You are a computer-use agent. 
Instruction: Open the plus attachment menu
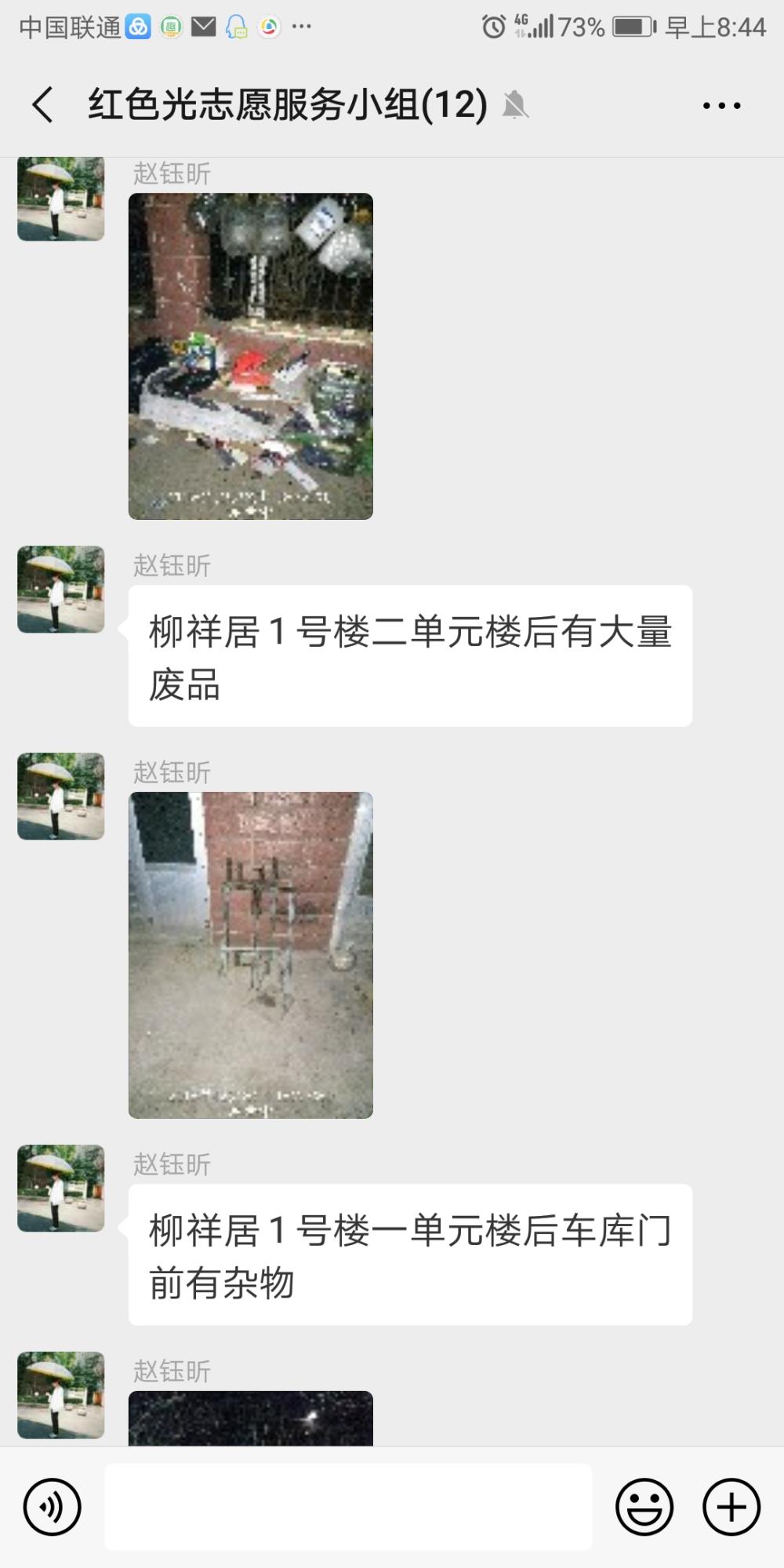coord(731,1507)
